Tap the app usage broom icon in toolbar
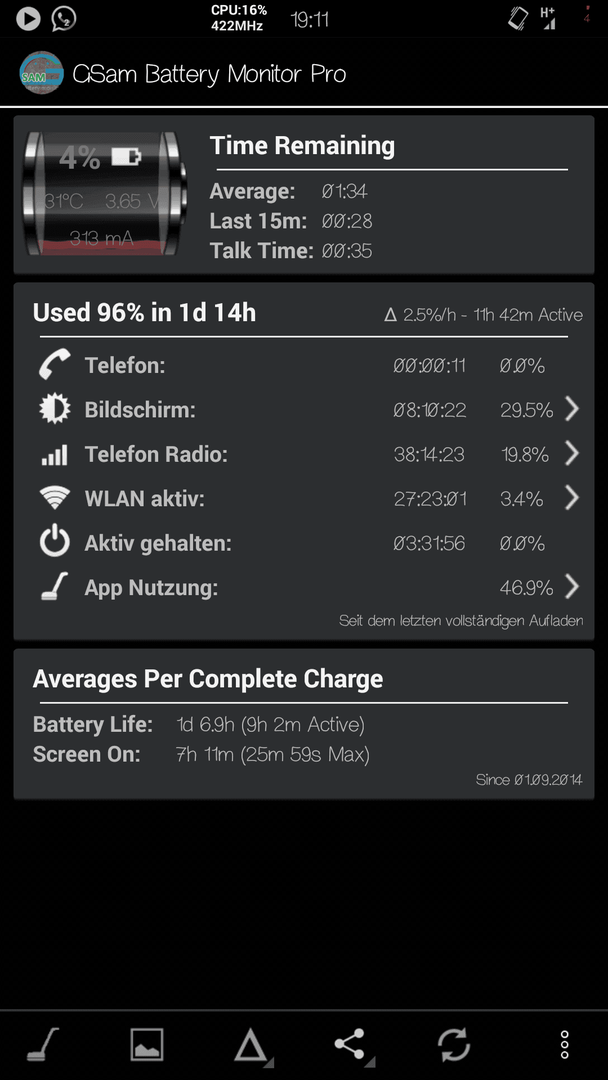 pos(43,1045)
